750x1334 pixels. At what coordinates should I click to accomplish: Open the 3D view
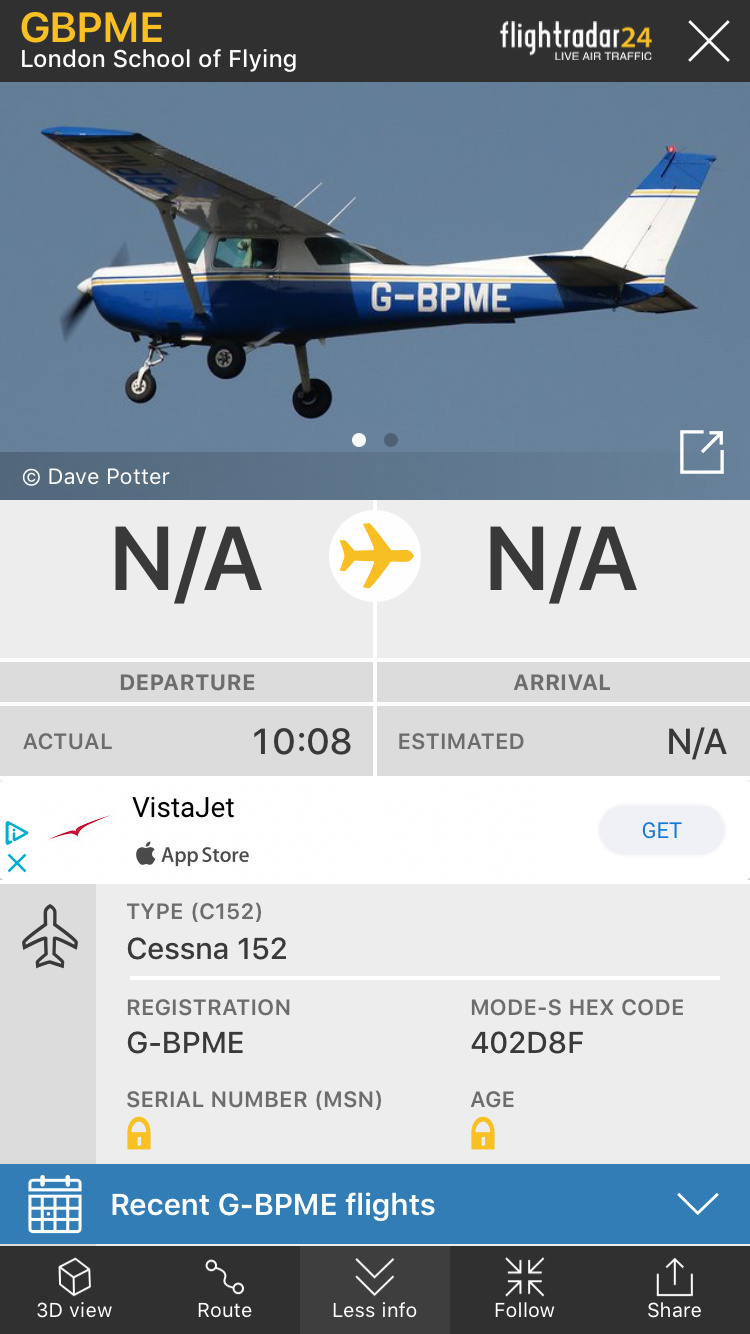pyautogui.click(x=75, y=1290)
